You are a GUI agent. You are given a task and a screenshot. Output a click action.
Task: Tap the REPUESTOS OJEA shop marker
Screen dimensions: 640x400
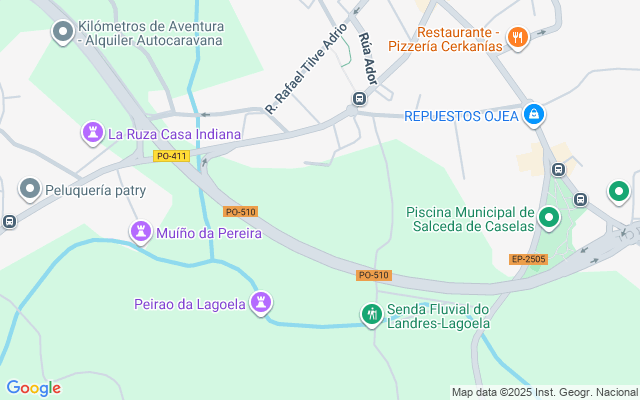pyautogui.click(x=535, y=115)
